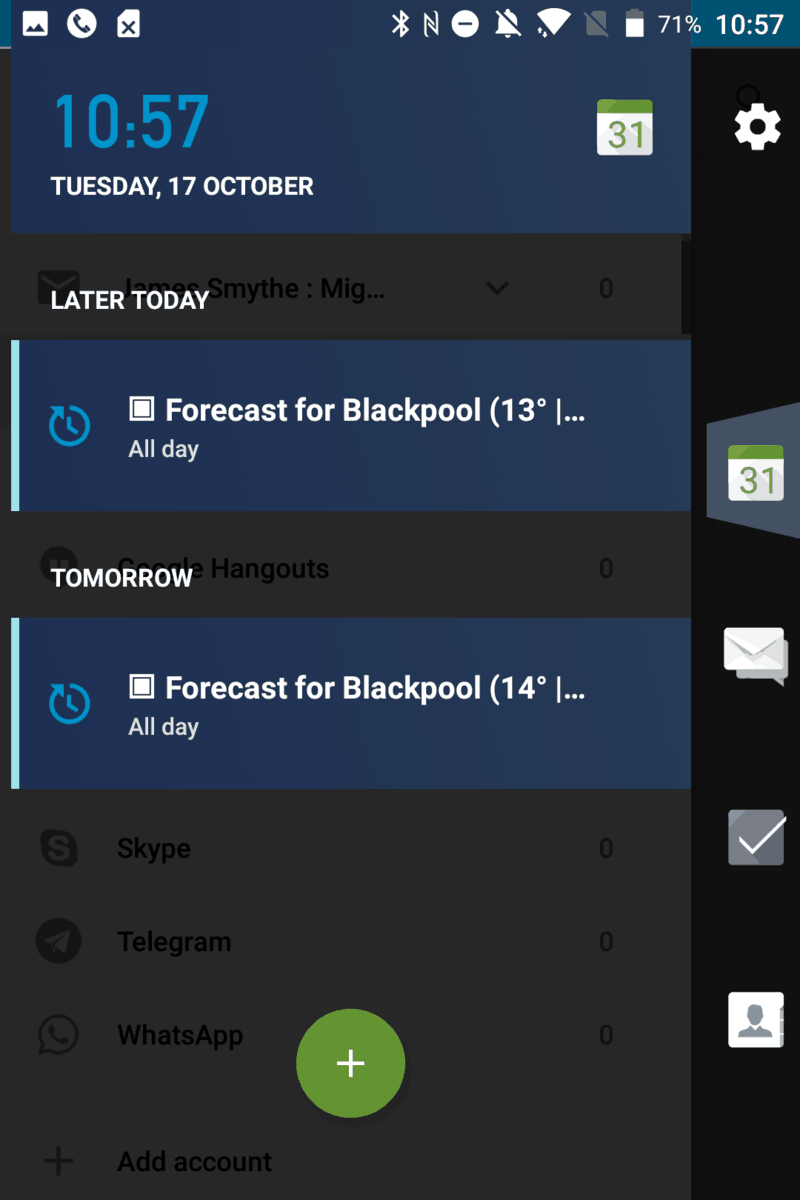
Task: Switch to the calendar tab in the side panel
Action: click(756, 473)
